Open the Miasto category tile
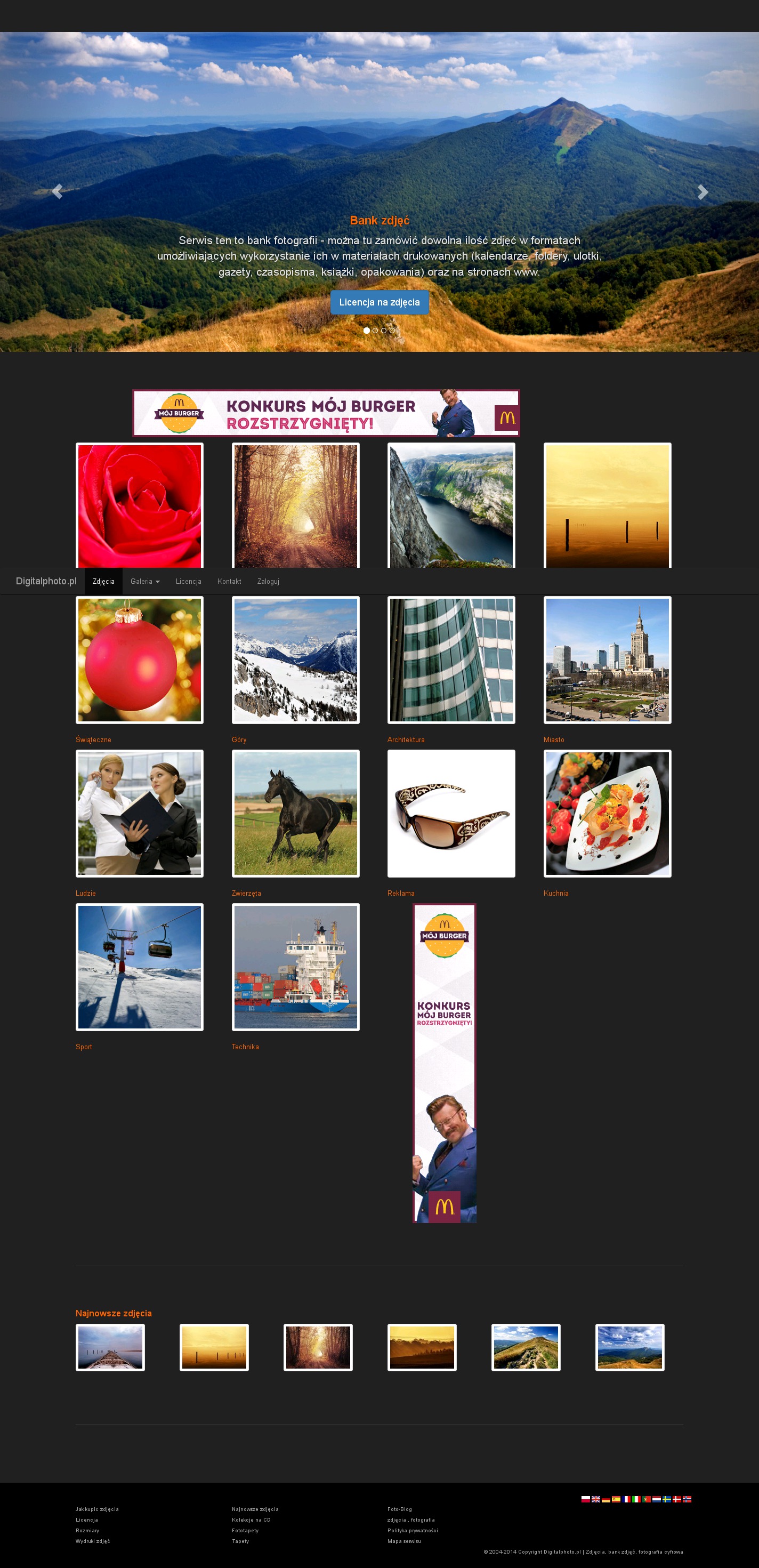This screenshot has width=759, height=1568. point(607,660)
